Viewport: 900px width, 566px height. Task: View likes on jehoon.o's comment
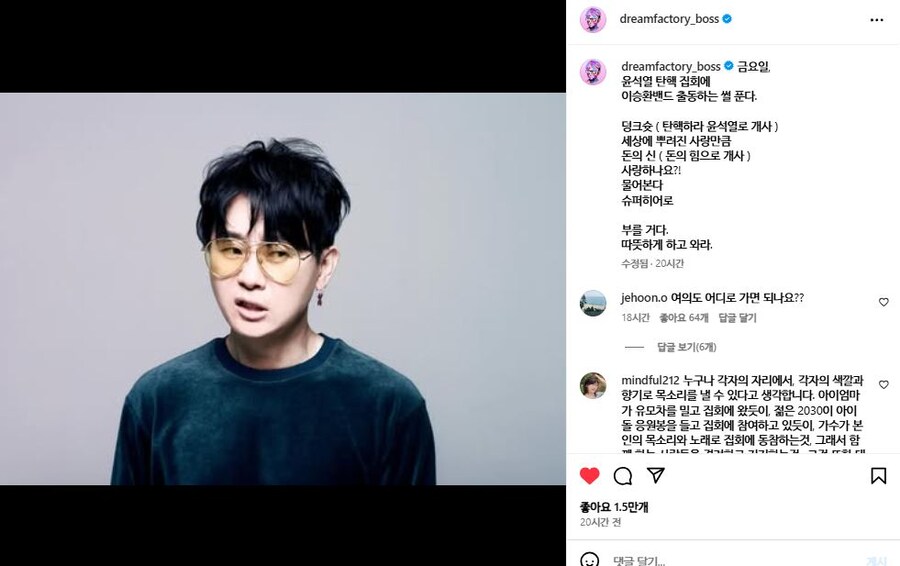684,318
